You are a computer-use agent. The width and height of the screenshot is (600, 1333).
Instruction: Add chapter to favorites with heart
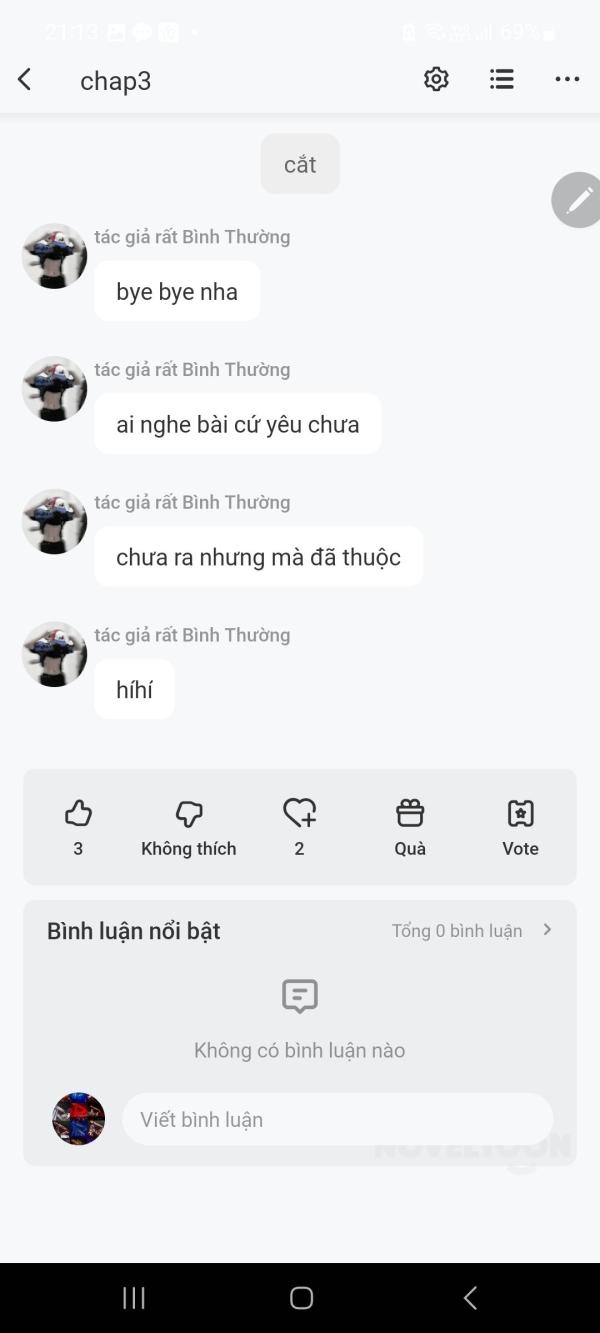click(x=299, y=826)
